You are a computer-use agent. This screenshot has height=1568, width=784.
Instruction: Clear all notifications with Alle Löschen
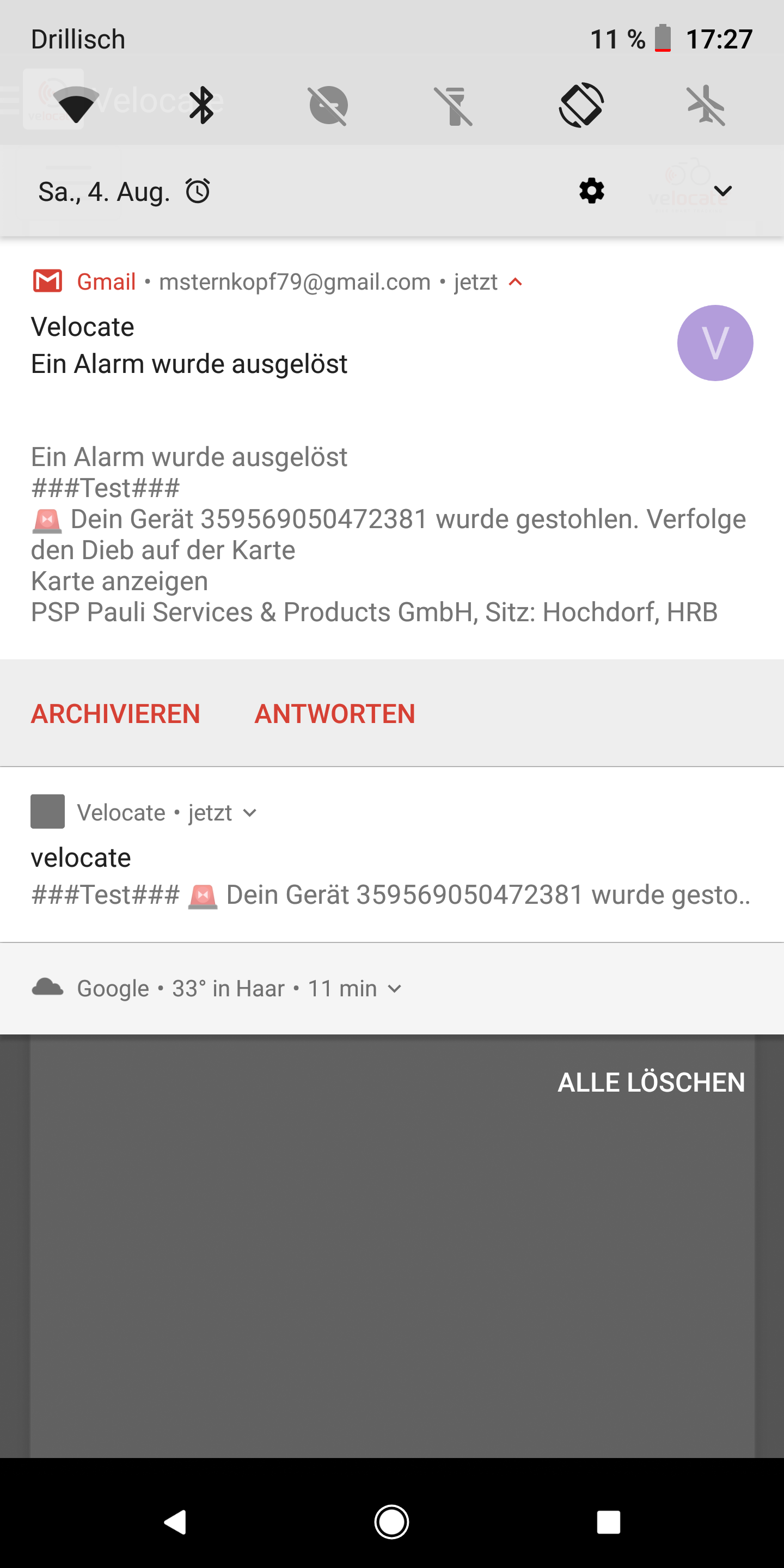coord(651,1082)
